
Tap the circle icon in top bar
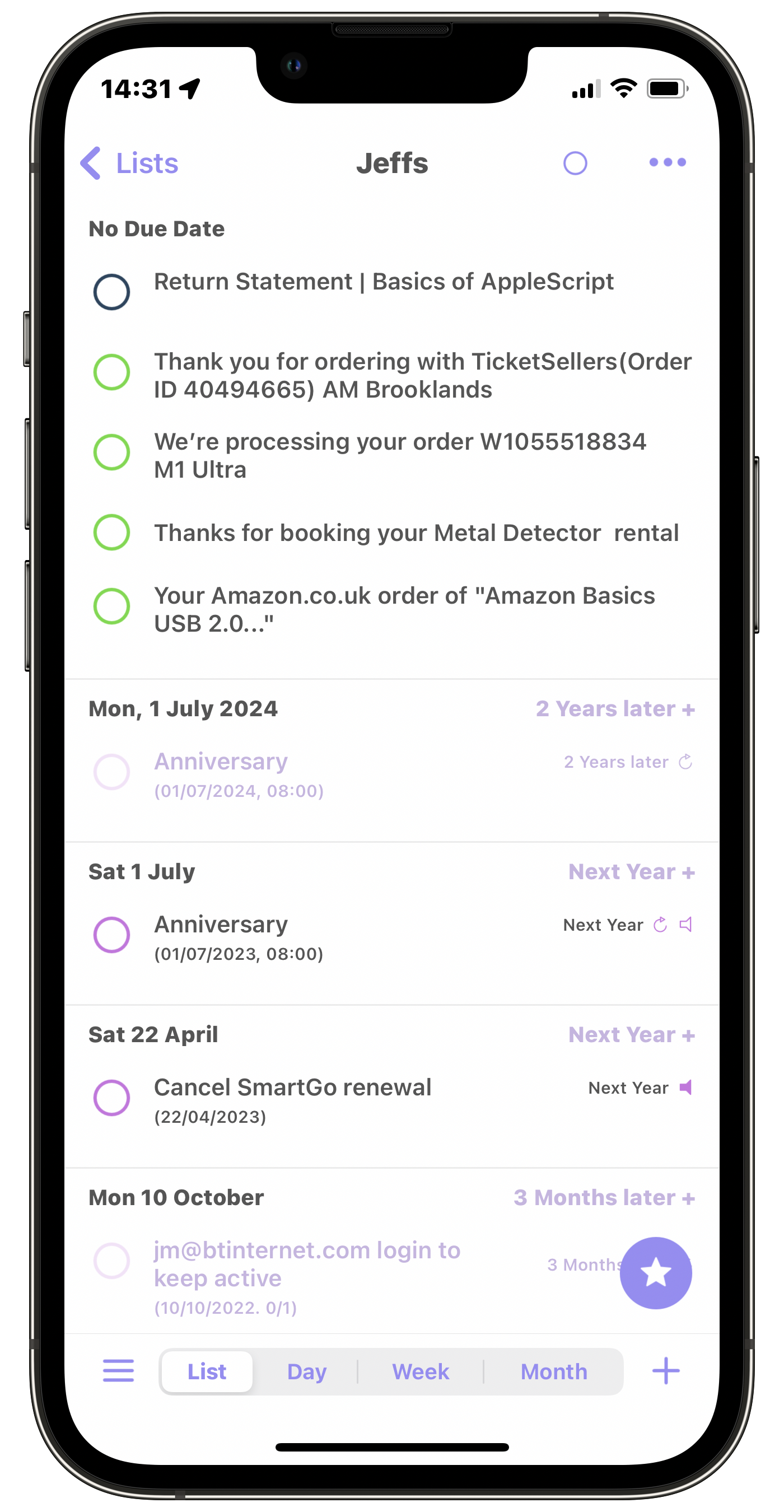point(575,163)
